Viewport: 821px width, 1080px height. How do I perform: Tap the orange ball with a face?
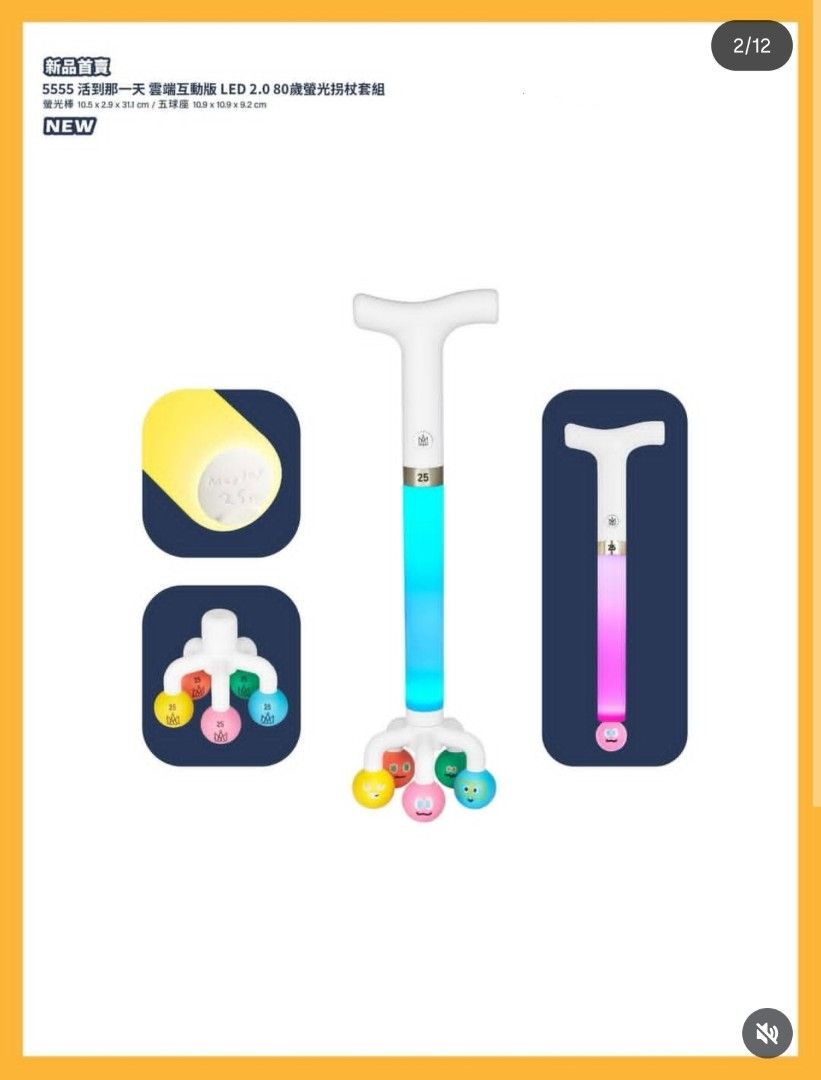(x=398, y=769)
